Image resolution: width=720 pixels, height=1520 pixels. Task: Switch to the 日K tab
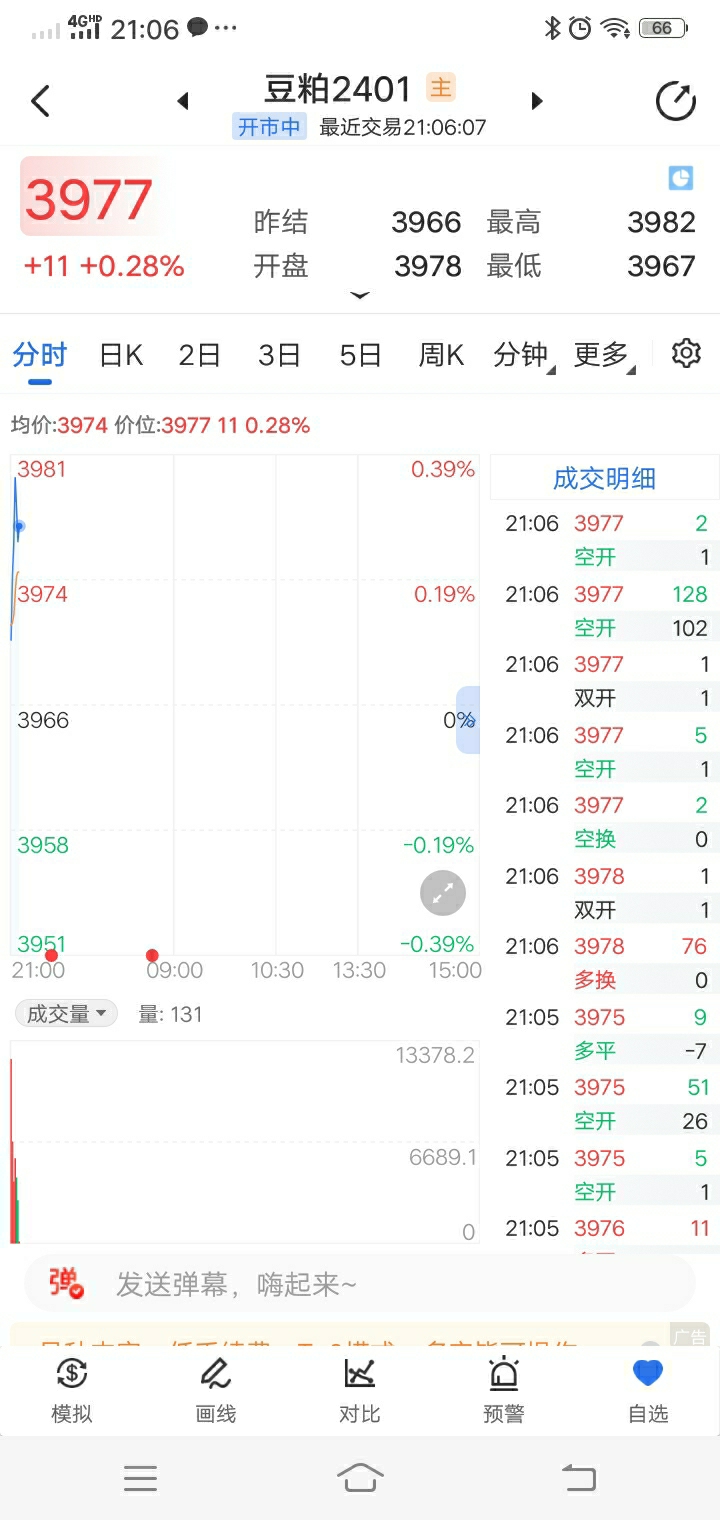click(x=121, y=355)
